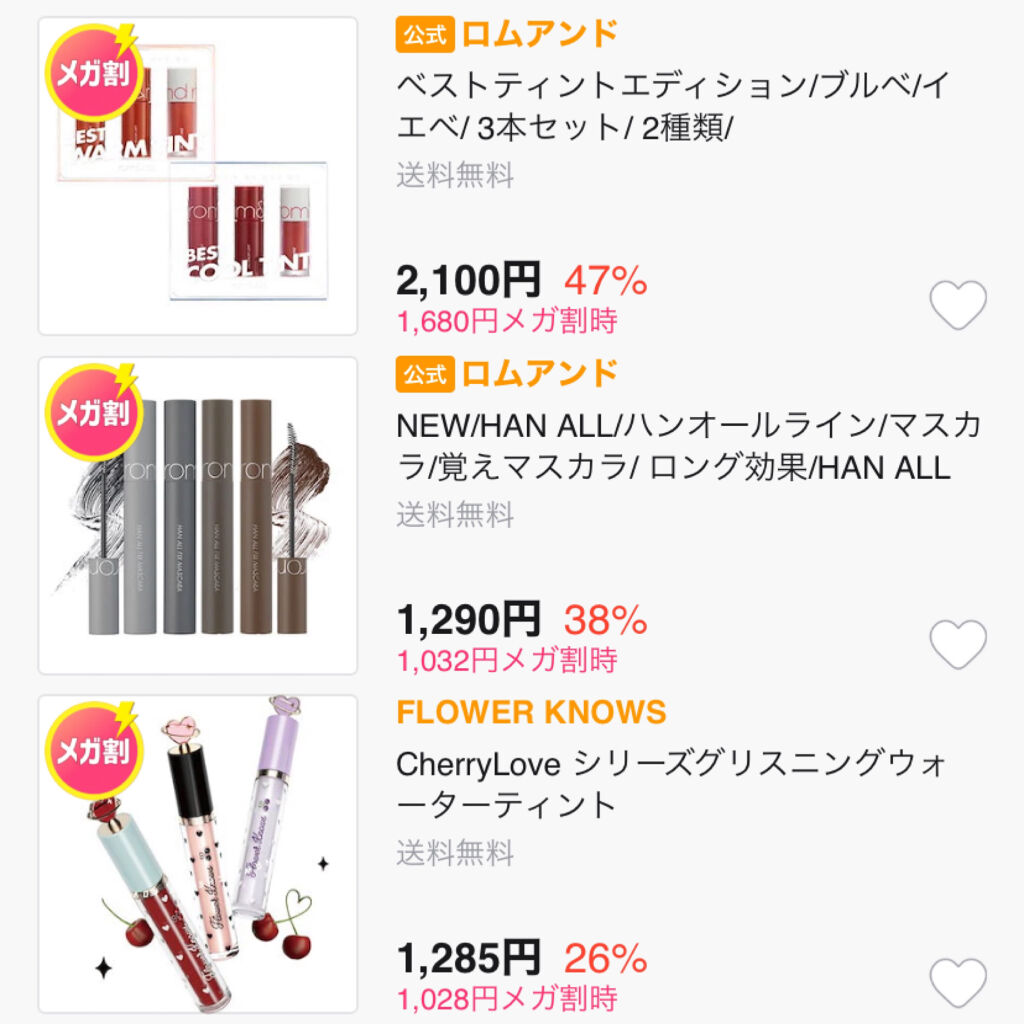Visit the ロムアンド shop from the tint set
Image resolution: width=1024 pixels, height=1024 pixels.
538,35
